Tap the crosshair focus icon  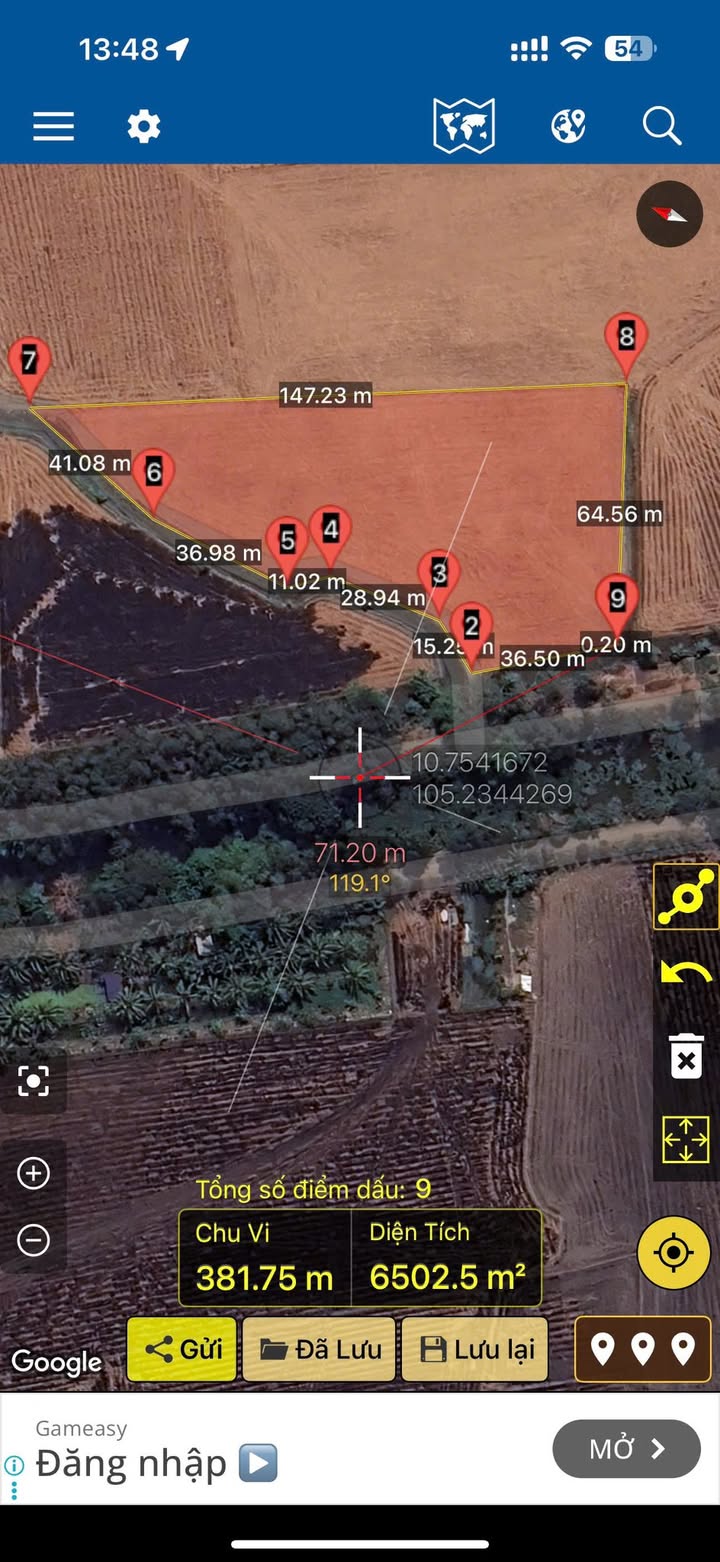[33, 1081]
